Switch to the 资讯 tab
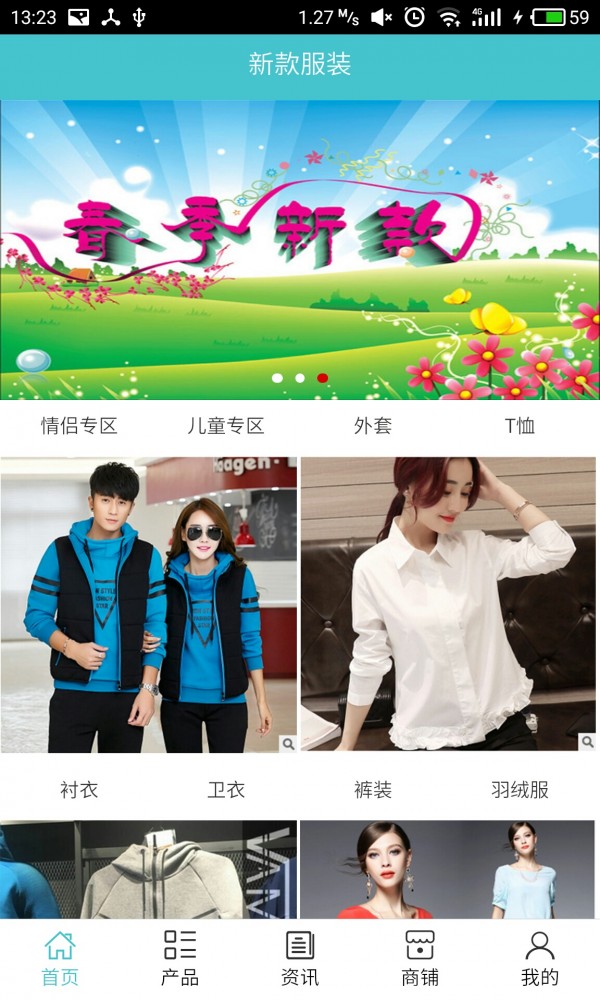Viewport: 600px width, 1000px height. click(x=300, y=958)
